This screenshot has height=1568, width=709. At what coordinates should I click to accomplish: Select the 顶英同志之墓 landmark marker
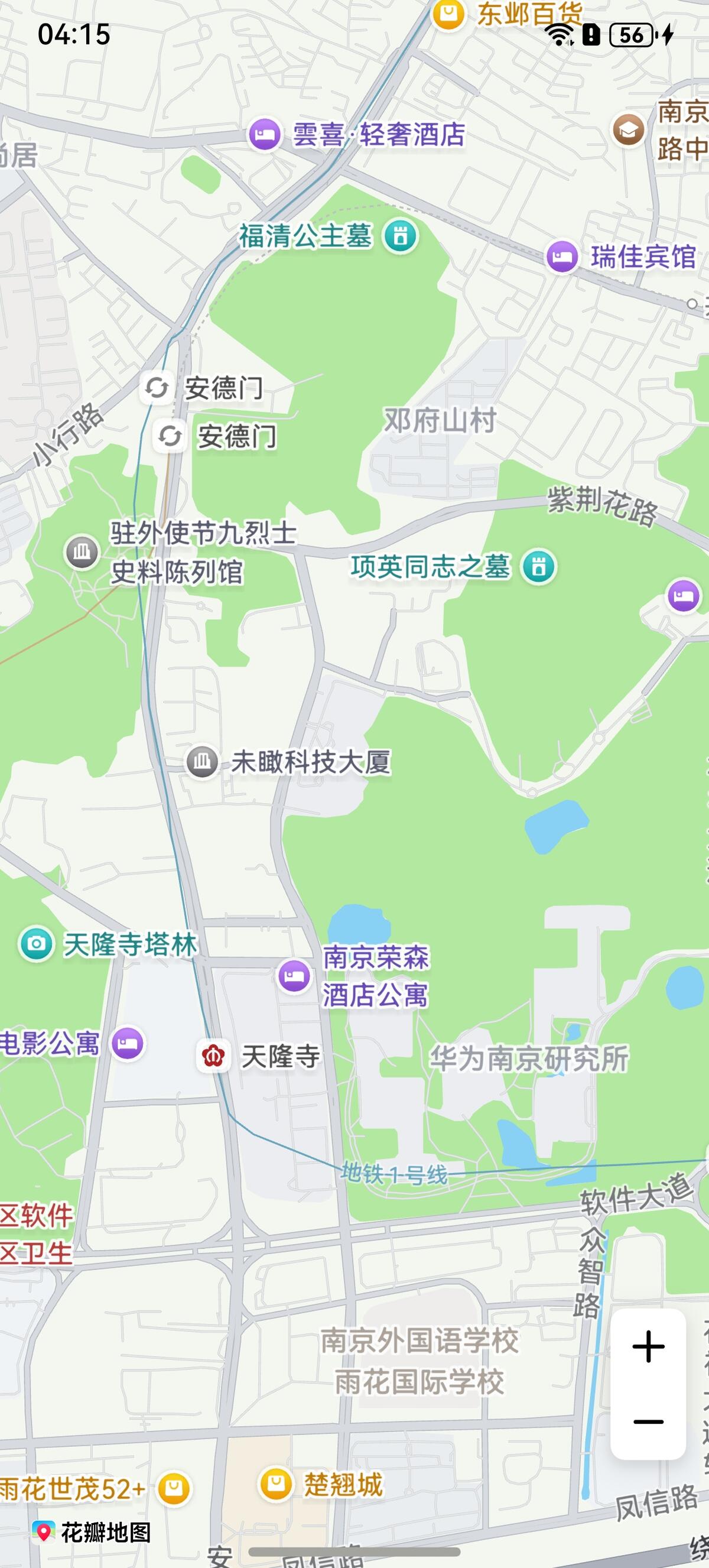539,567
